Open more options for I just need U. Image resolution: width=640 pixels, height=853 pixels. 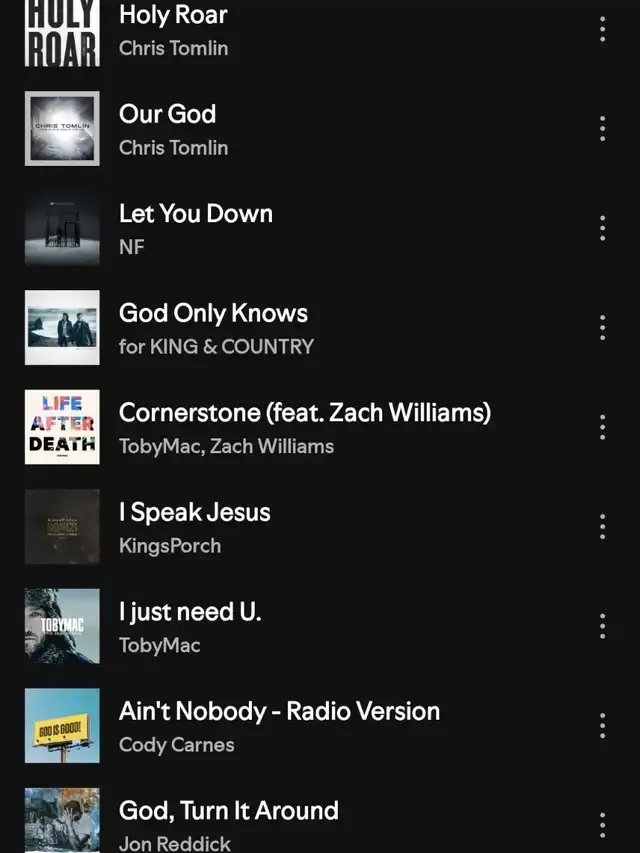coord(602,626)
